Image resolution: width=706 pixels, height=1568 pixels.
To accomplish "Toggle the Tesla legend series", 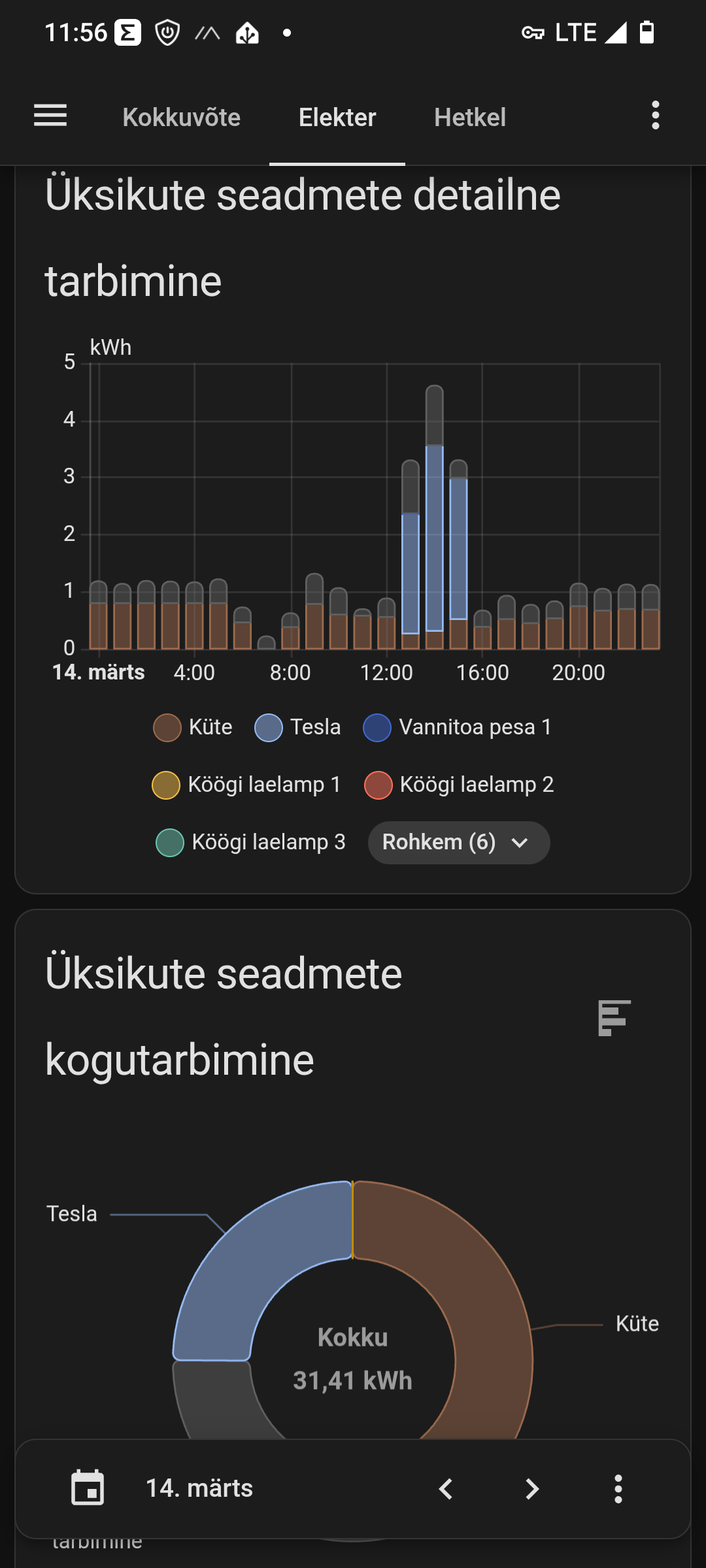I will pyautogui.click(x=298, y=728).
